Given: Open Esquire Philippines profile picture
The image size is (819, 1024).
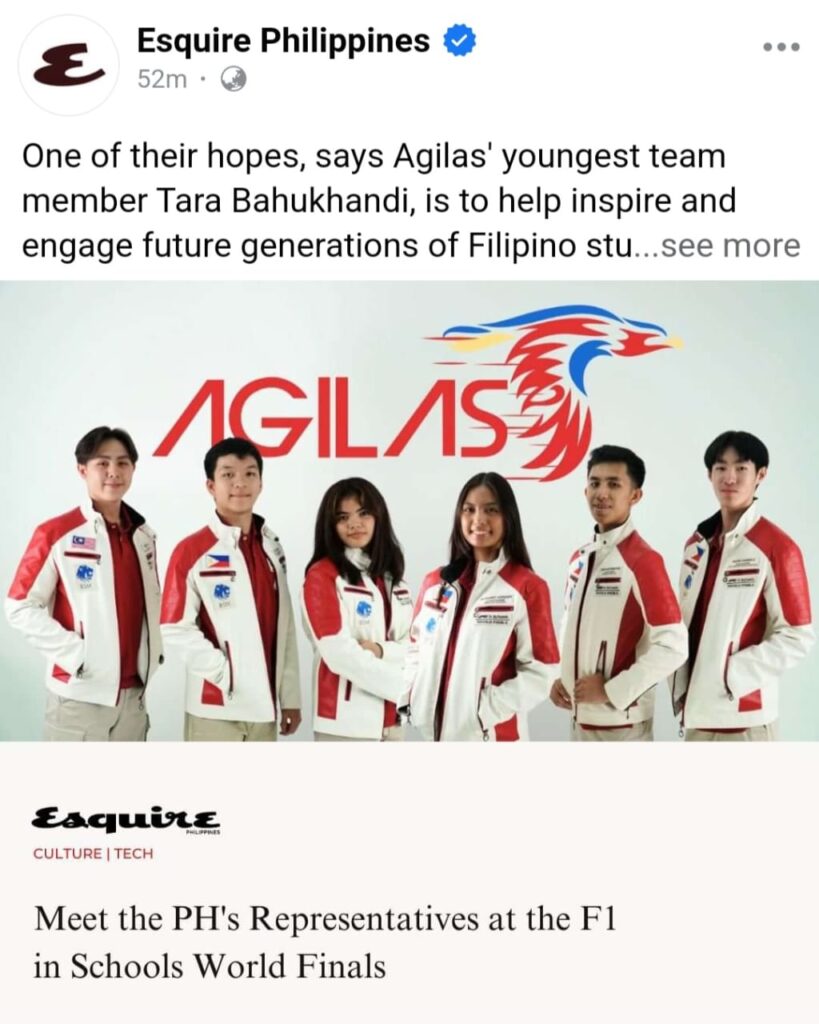Looking at the screenshot, I should [x=68, y=65].
